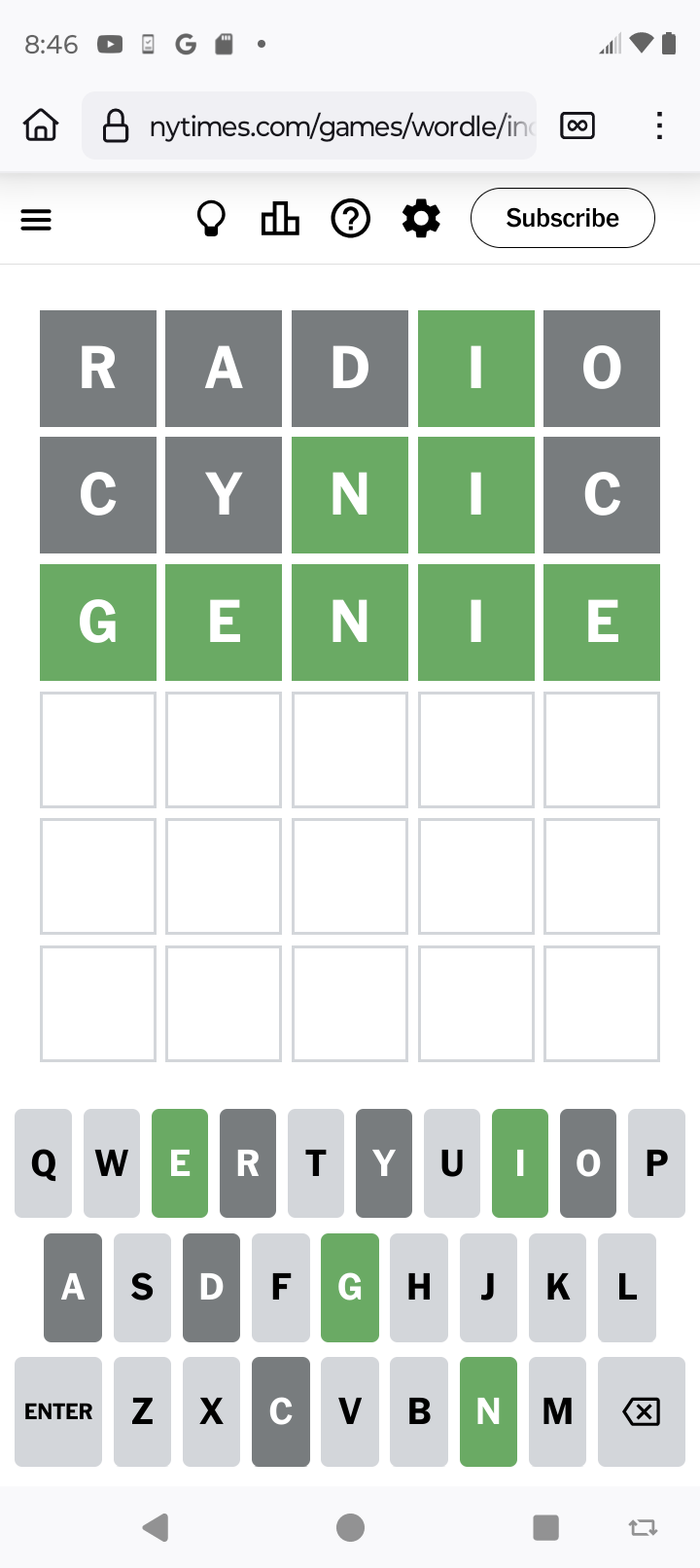This screenshot has height=1568, width=700.
Task: Tap the letter T key
Action: point(316,1163)
